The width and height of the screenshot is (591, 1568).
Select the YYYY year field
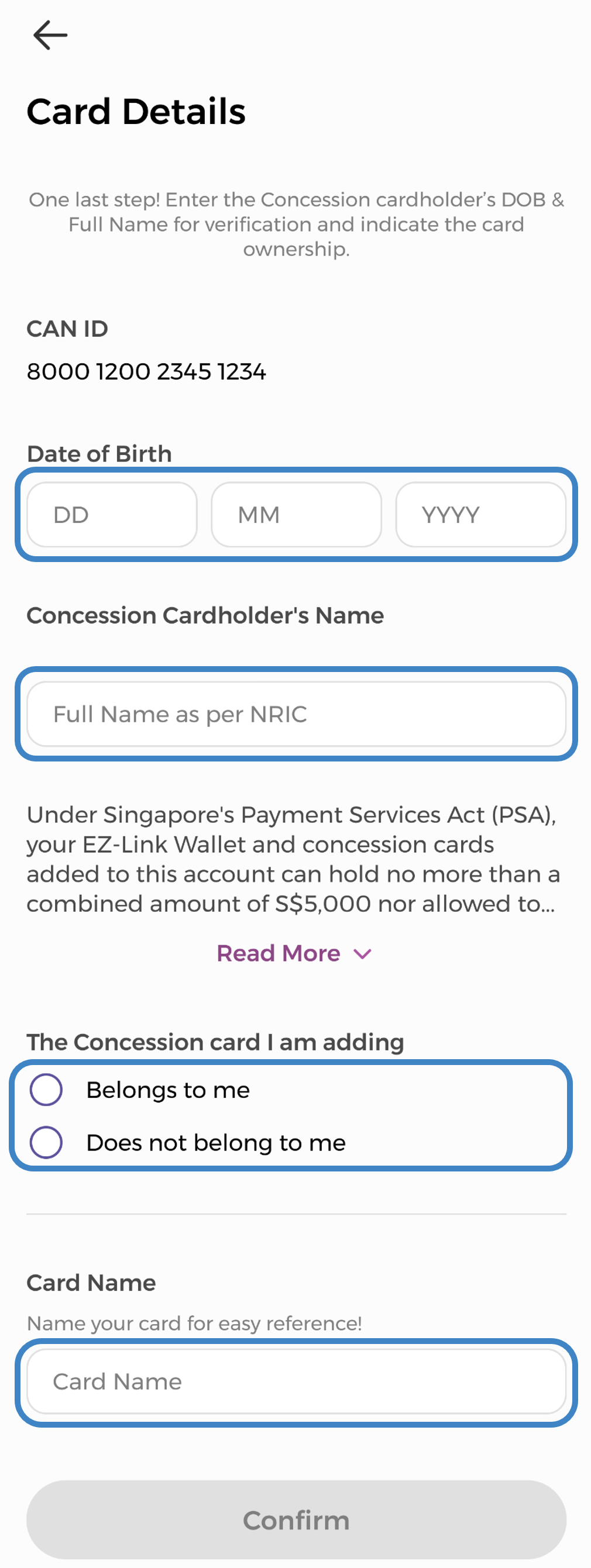480,515
